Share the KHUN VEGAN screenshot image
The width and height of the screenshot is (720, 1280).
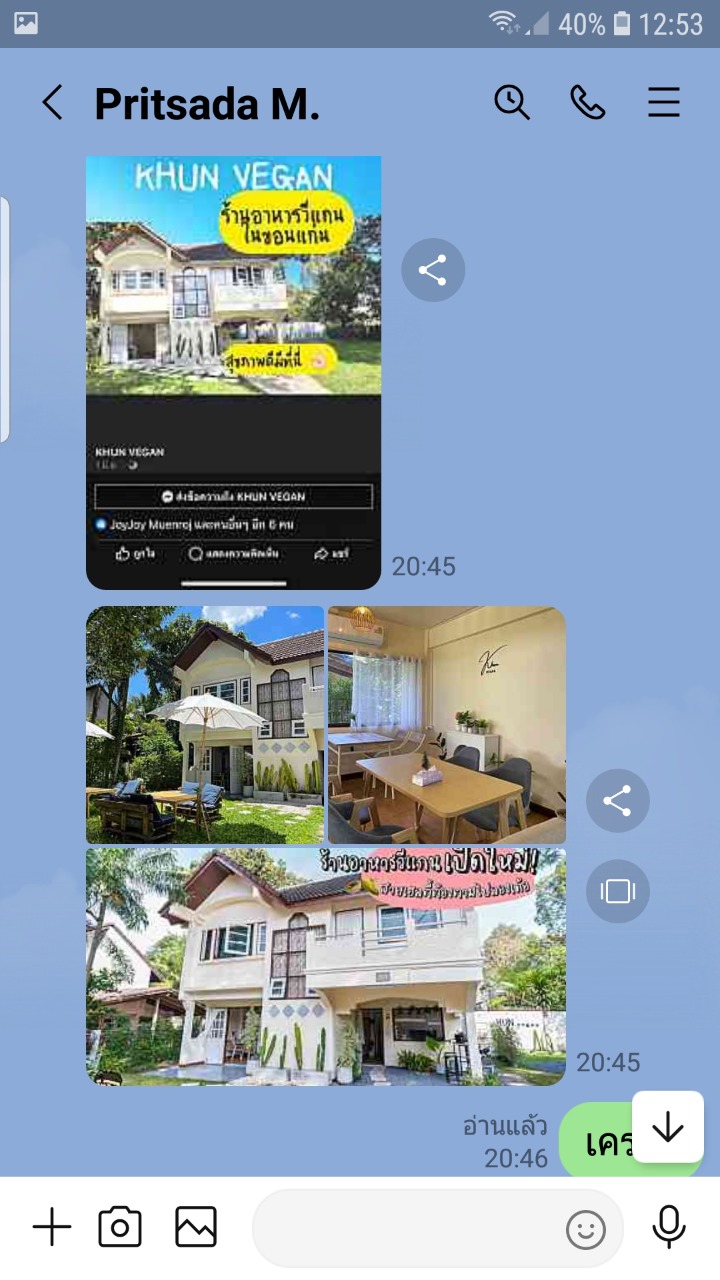[433, 270]
